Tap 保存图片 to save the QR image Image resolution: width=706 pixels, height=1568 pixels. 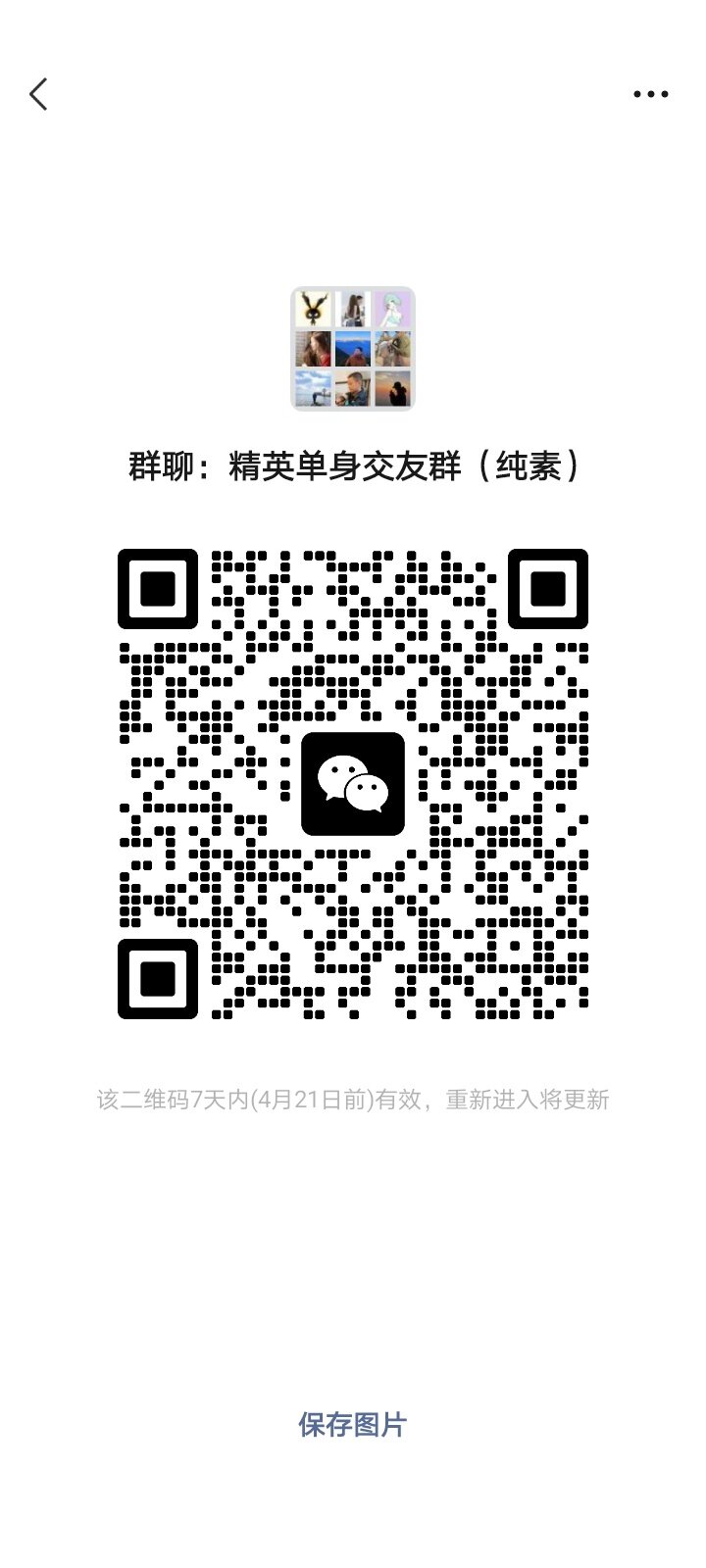[x=352, y=1424]
